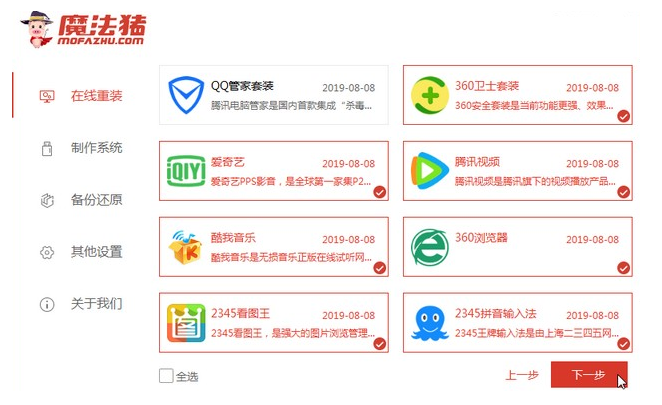Open the 关于我们 page
This screenshot has width=662, height=405.
(96, 303)
